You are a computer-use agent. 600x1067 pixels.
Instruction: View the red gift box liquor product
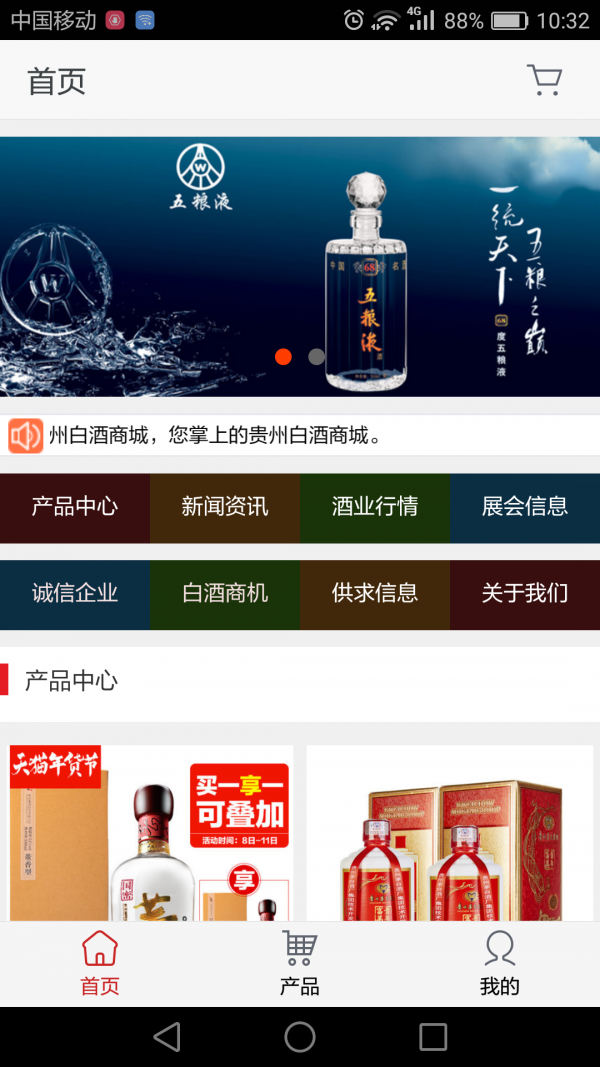449,832
